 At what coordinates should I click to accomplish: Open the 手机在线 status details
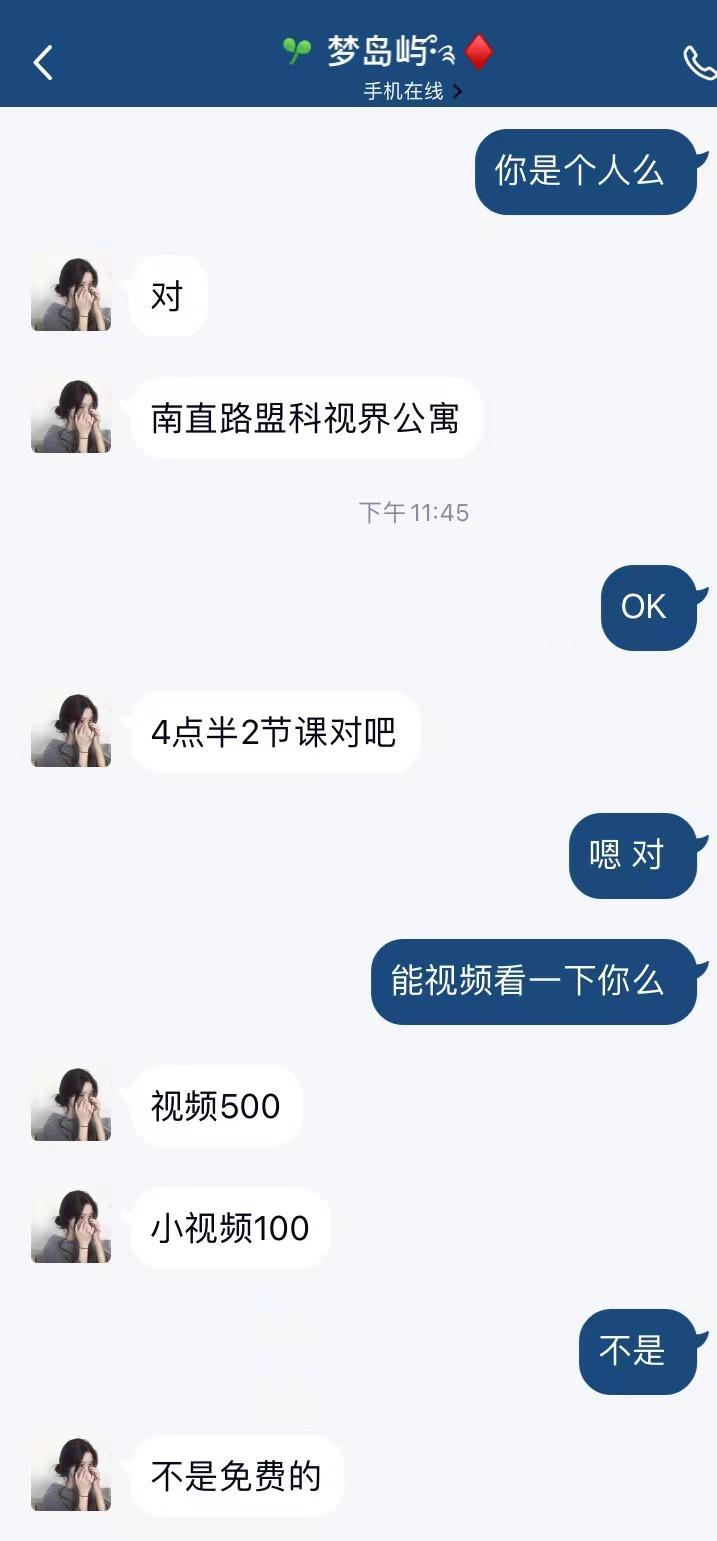[x=412, y=91]
